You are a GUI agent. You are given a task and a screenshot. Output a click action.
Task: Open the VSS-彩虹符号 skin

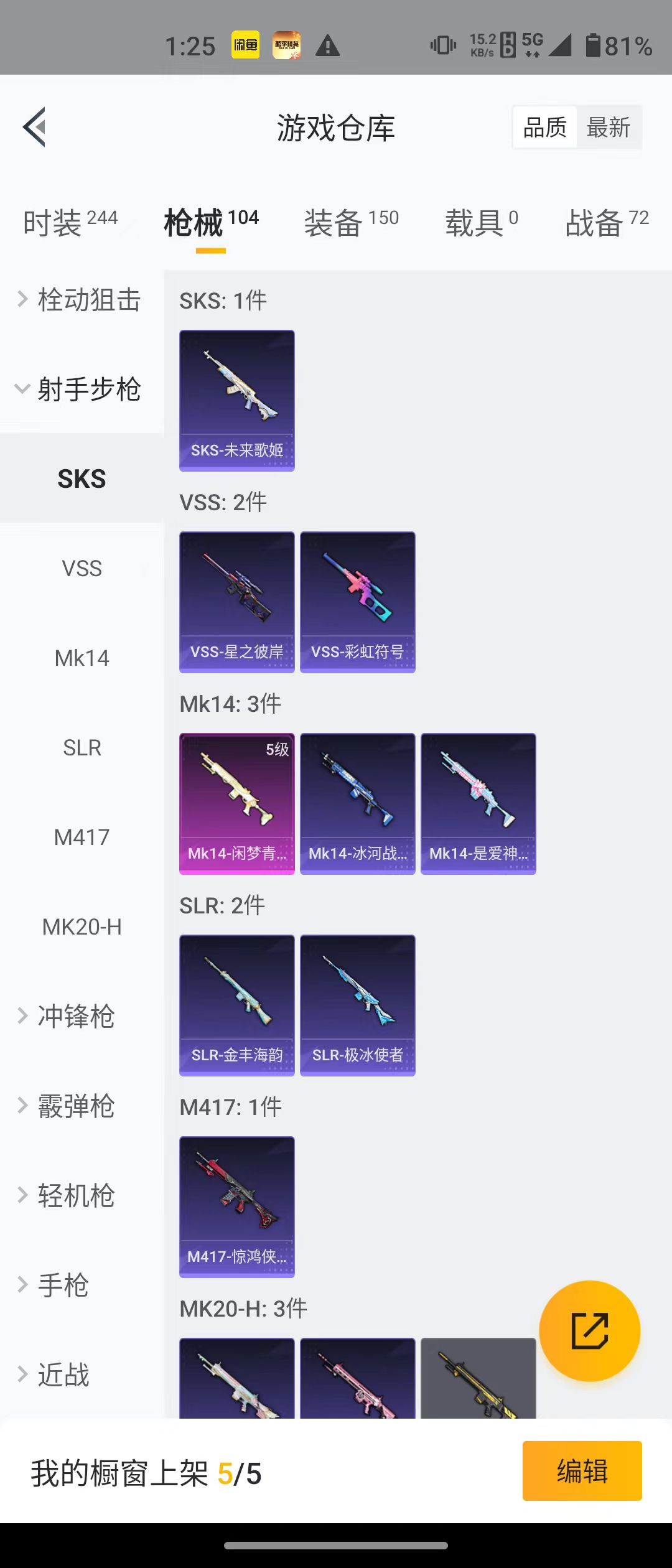click(358, 602)
